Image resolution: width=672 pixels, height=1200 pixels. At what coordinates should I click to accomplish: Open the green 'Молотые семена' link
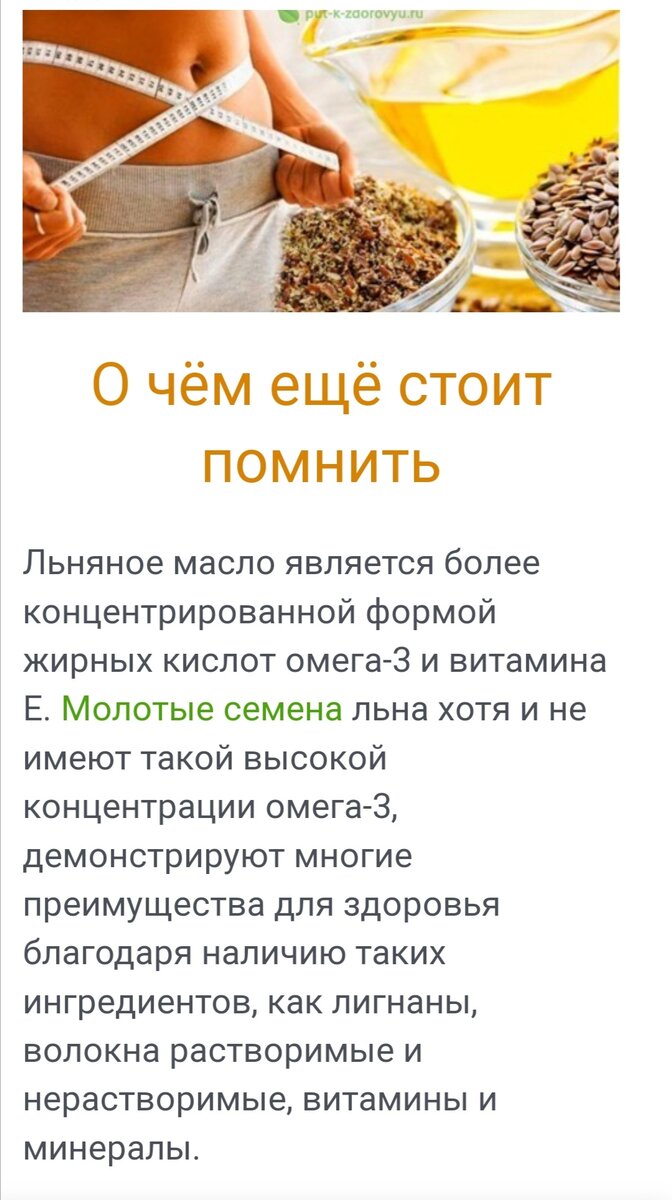pos(202,710)
